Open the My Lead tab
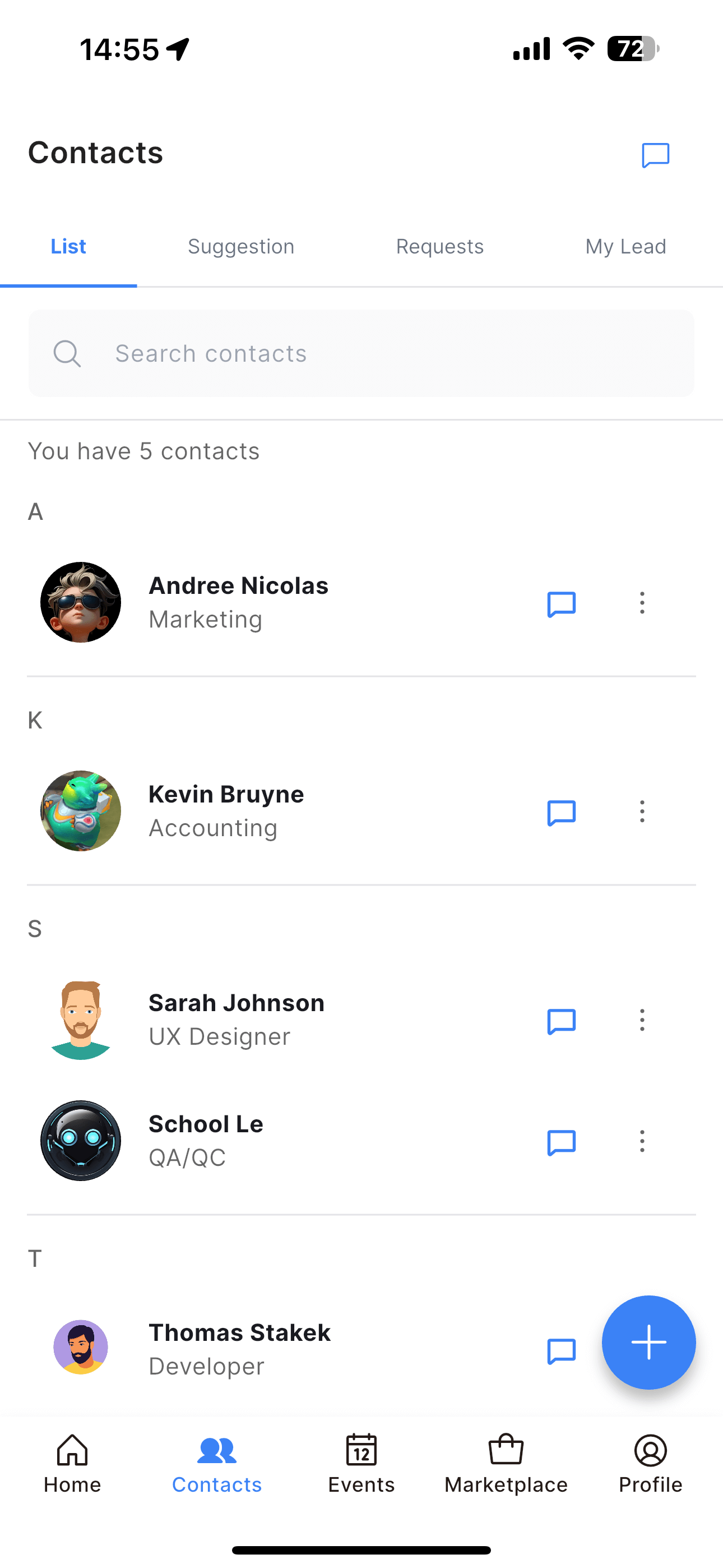Image resolution: width=723 pixels, height=1568 pixels. click(x=625, y=247)
